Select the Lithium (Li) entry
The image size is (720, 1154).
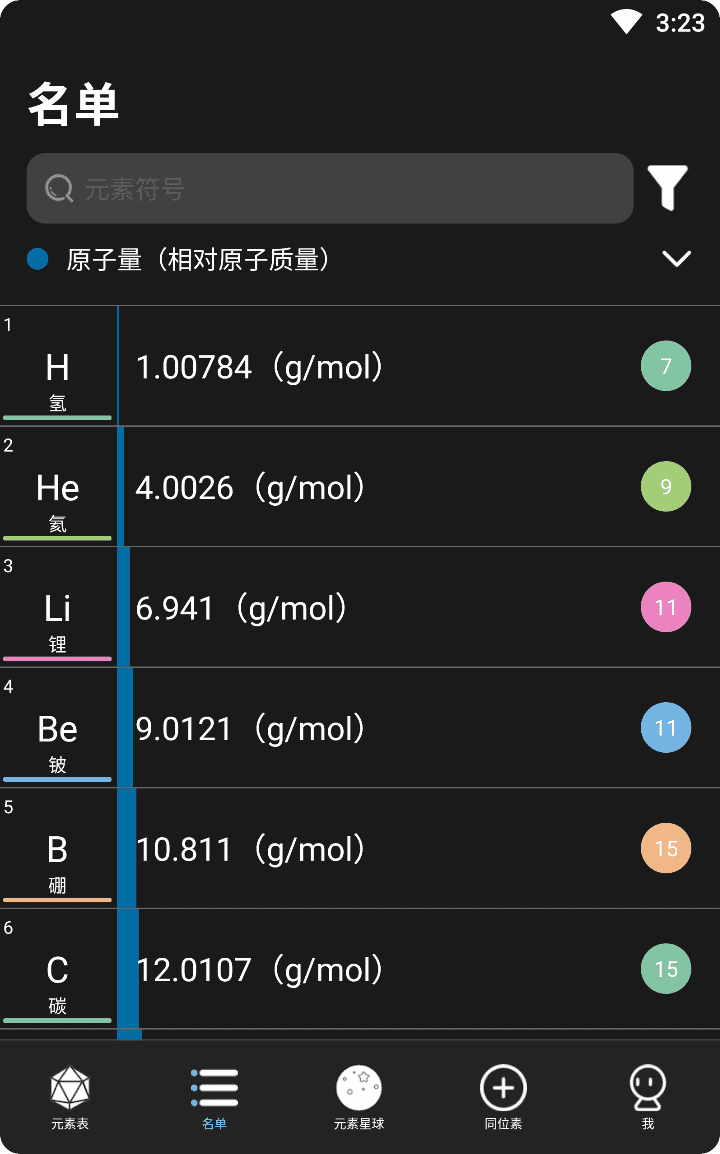coord(360,607)
